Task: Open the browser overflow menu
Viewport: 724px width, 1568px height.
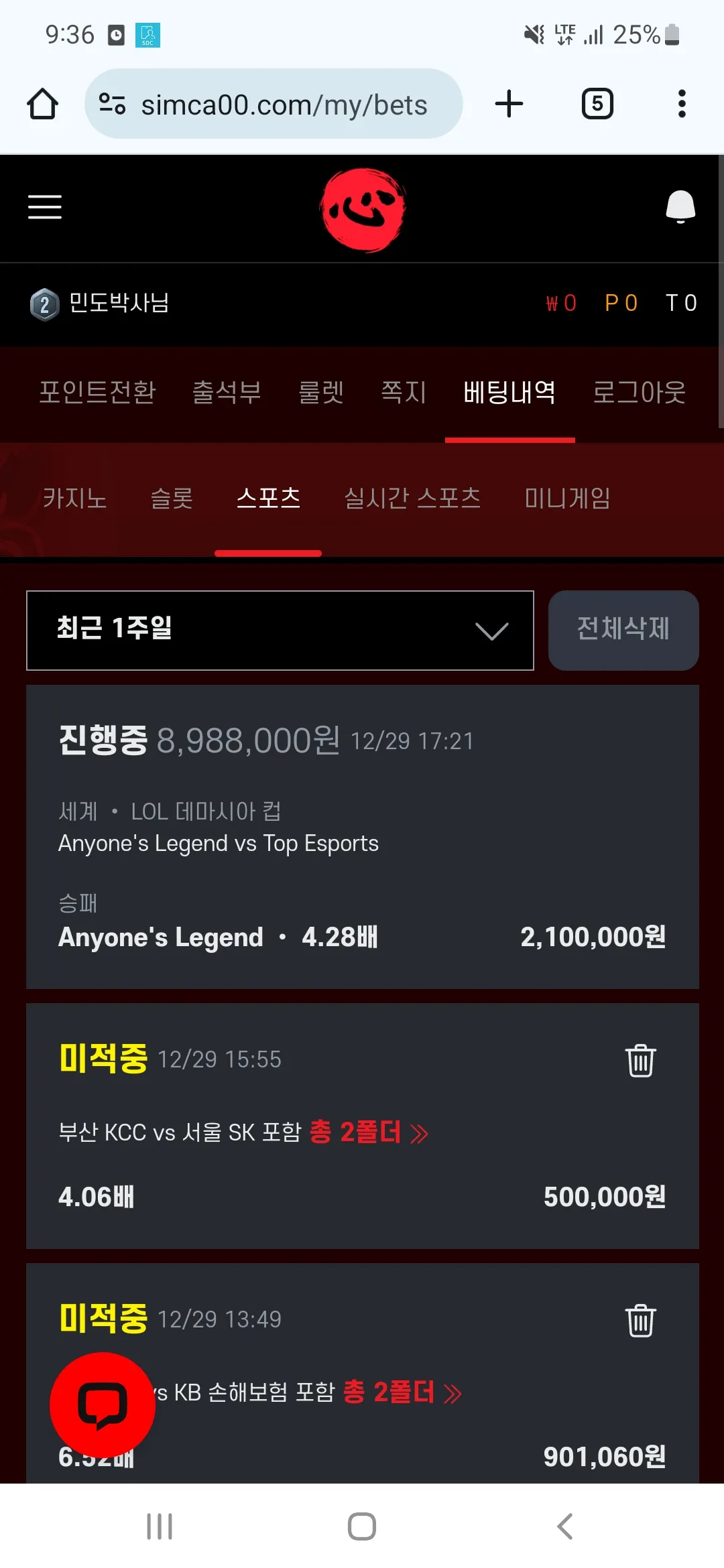Action: tap(682, 104)
